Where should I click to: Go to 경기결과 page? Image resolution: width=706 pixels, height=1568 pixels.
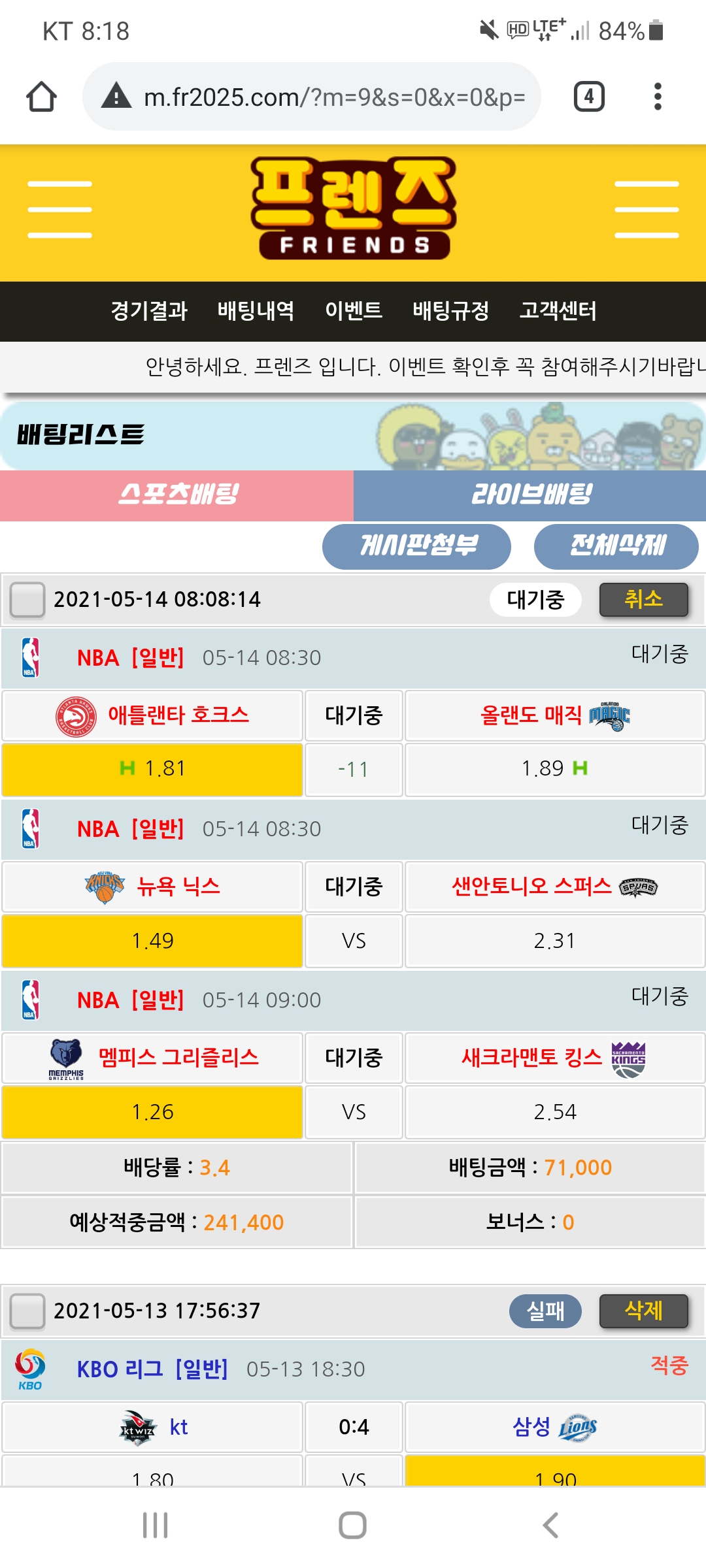(x=149, y=311)
